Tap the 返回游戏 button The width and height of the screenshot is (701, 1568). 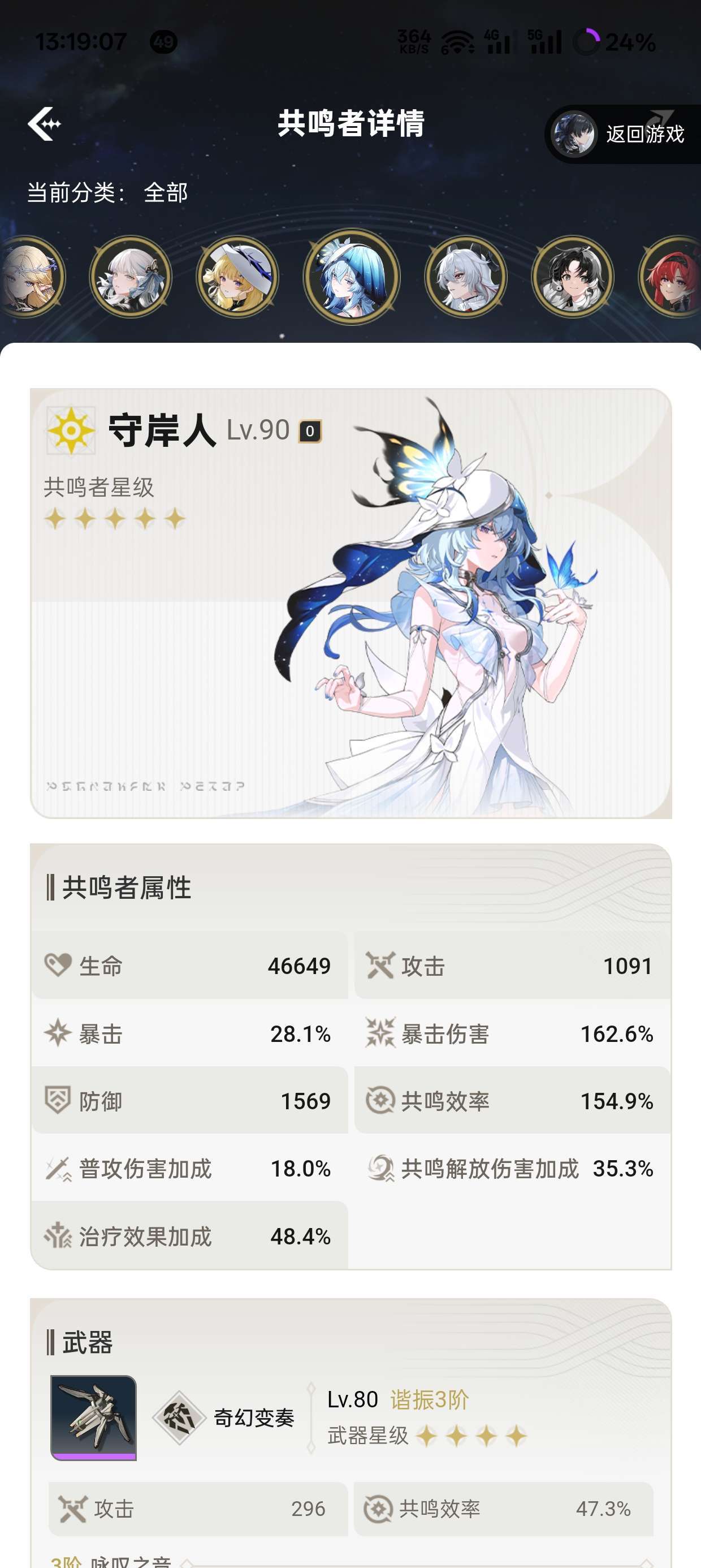624,134
